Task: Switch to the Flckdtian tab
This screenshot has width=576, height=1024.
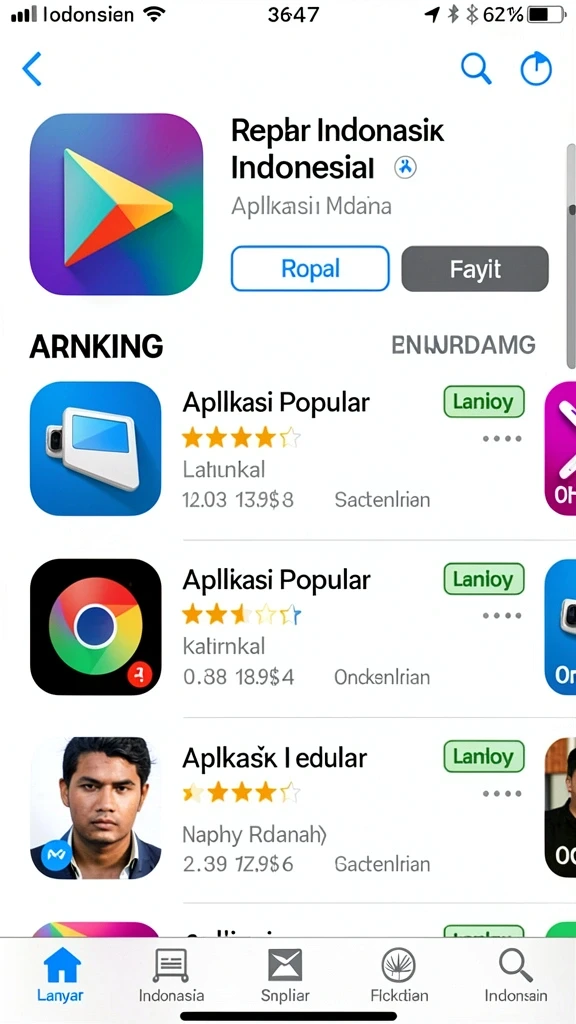Action: 399,974
